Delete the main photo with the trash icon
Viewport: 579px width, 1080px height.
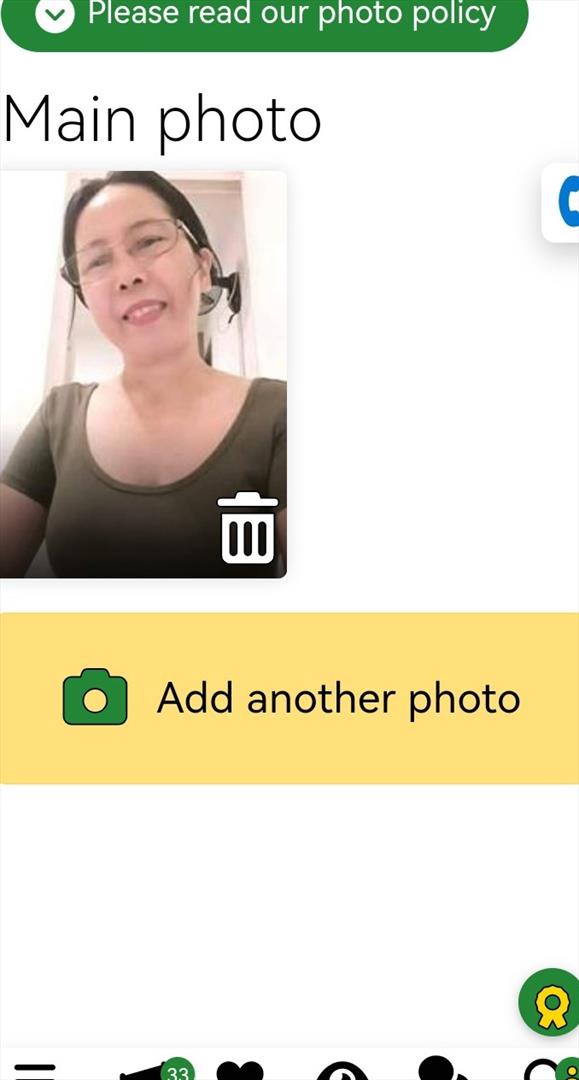click(248, 528)
